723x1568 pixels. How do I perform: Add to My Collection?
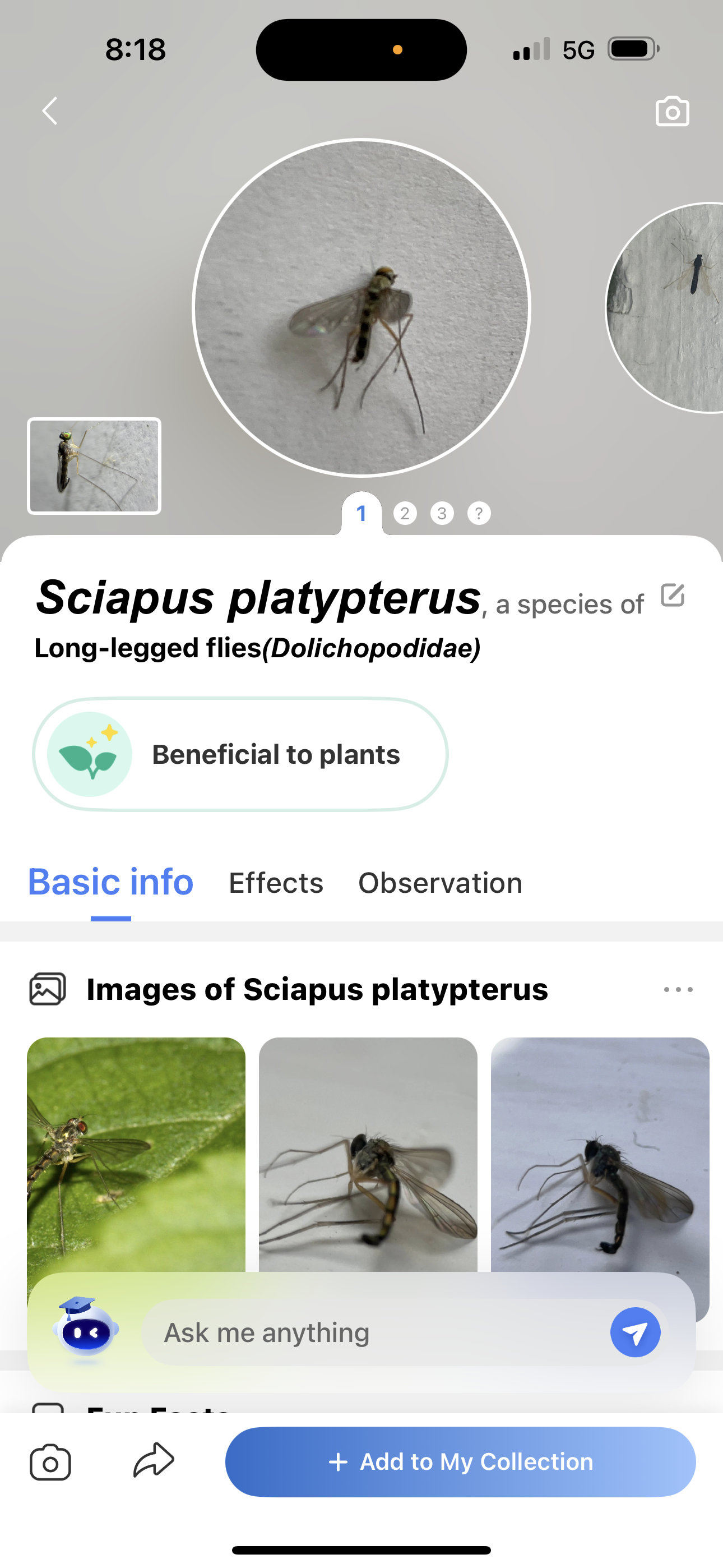coord(460,1461)
